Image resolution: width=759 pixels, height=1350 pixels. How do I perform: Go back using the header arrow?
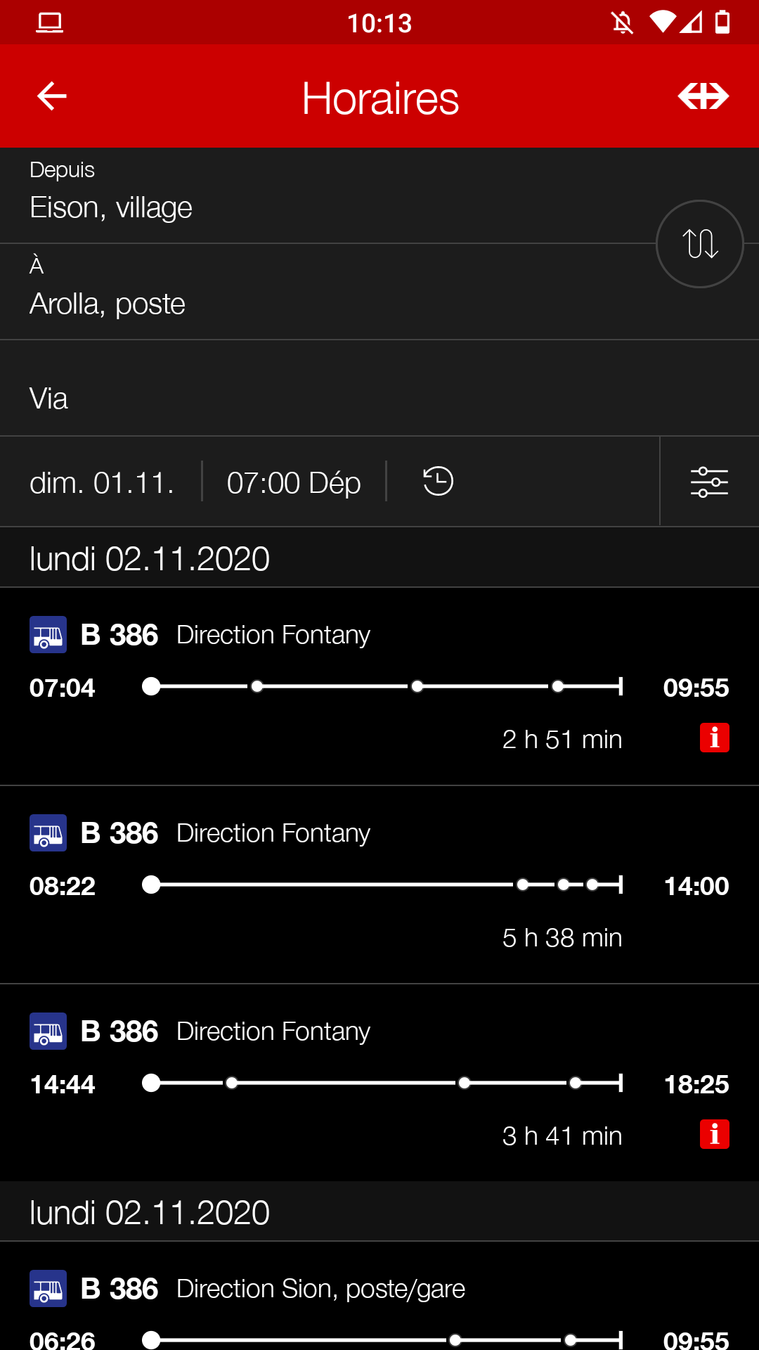point(52,96)
